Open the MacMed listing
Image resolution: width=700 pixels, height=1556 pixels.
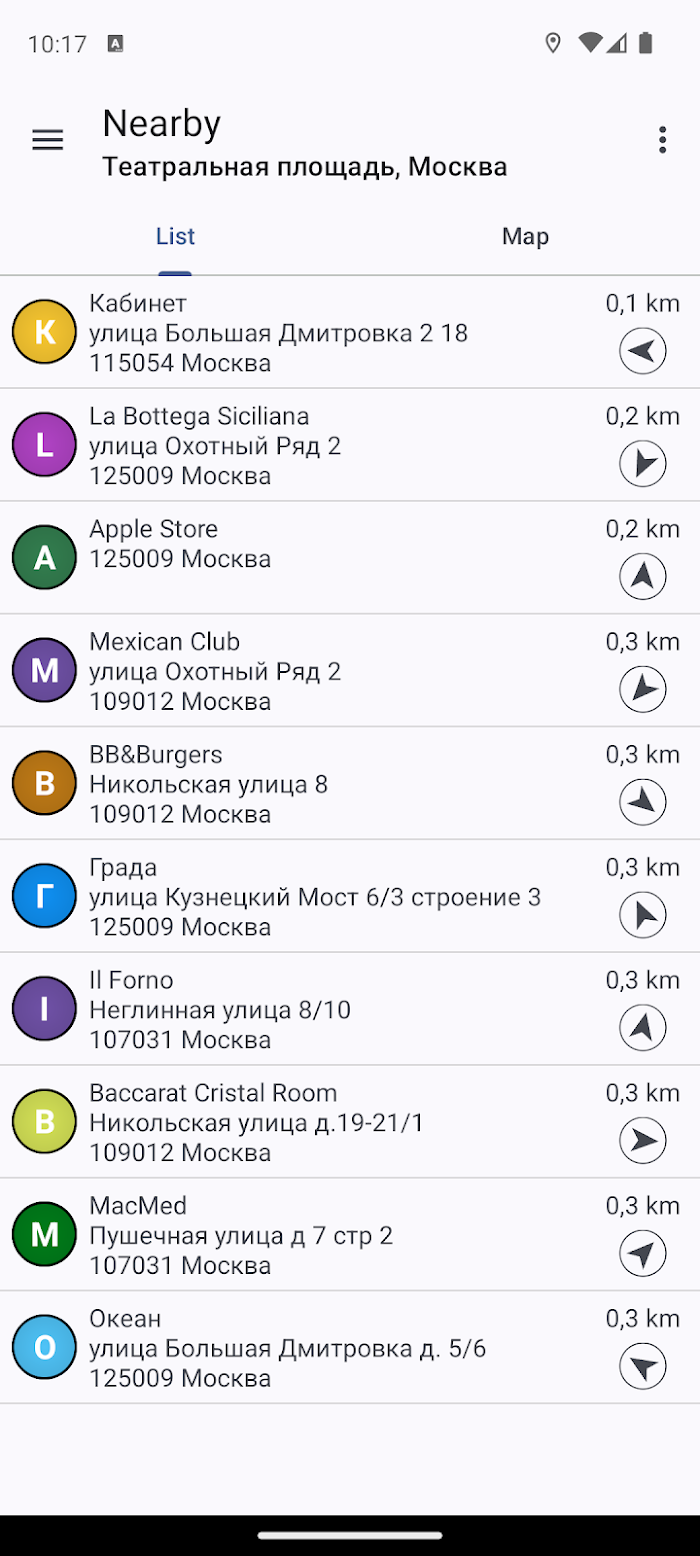pos(350,1236)
